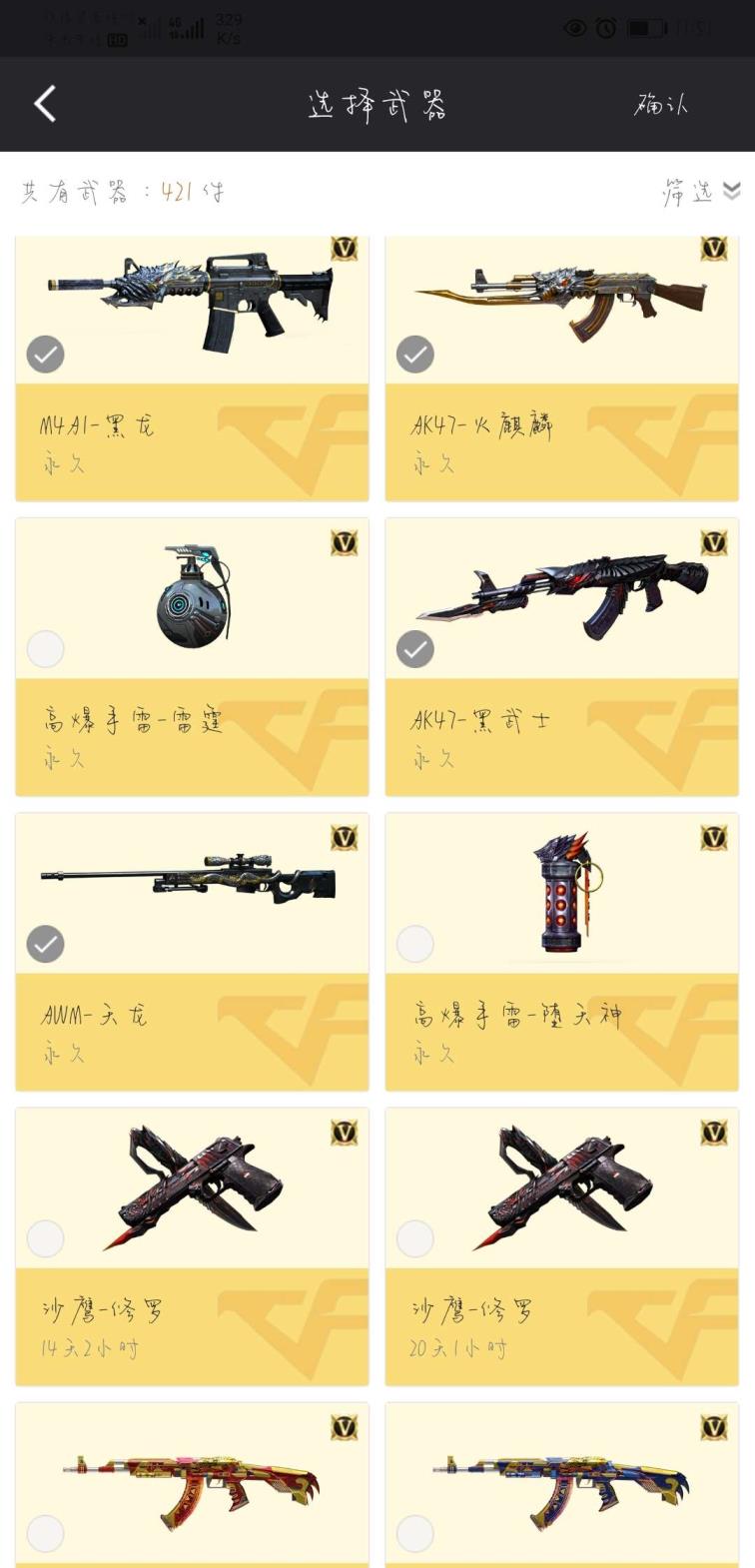Select the red and gold AK rifle

click(45, 1533)
